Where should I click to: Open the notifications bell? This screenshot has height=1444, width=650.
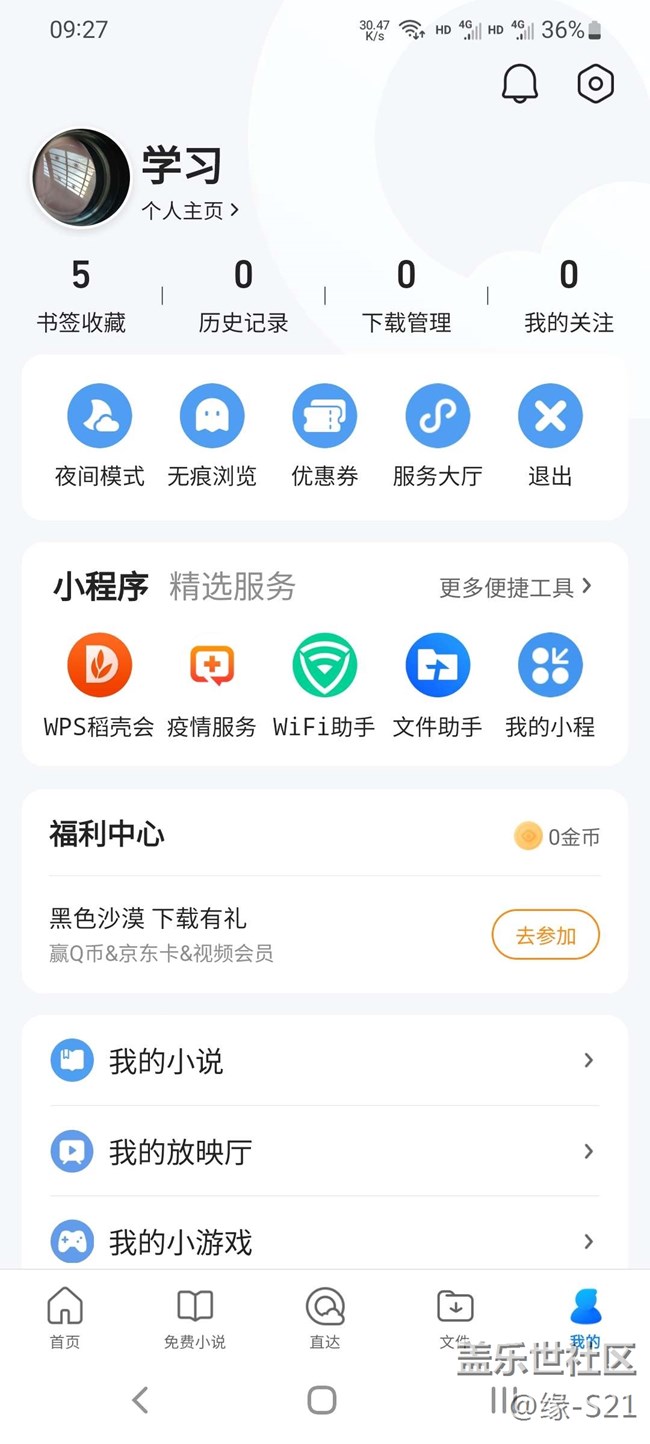pos(519,84)
